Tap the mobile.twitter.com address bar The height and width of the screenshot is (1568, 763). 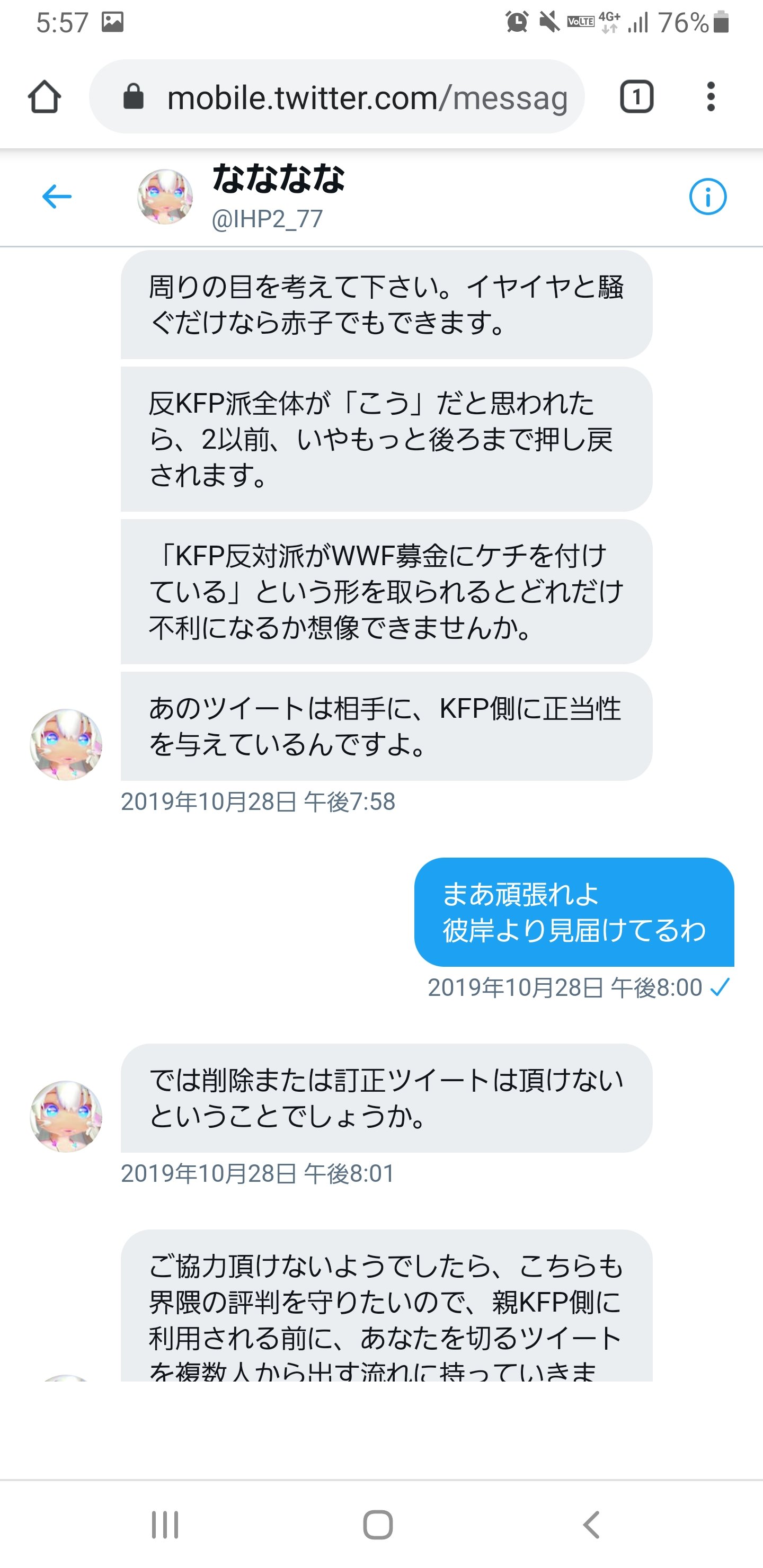(x=337, y=97)
